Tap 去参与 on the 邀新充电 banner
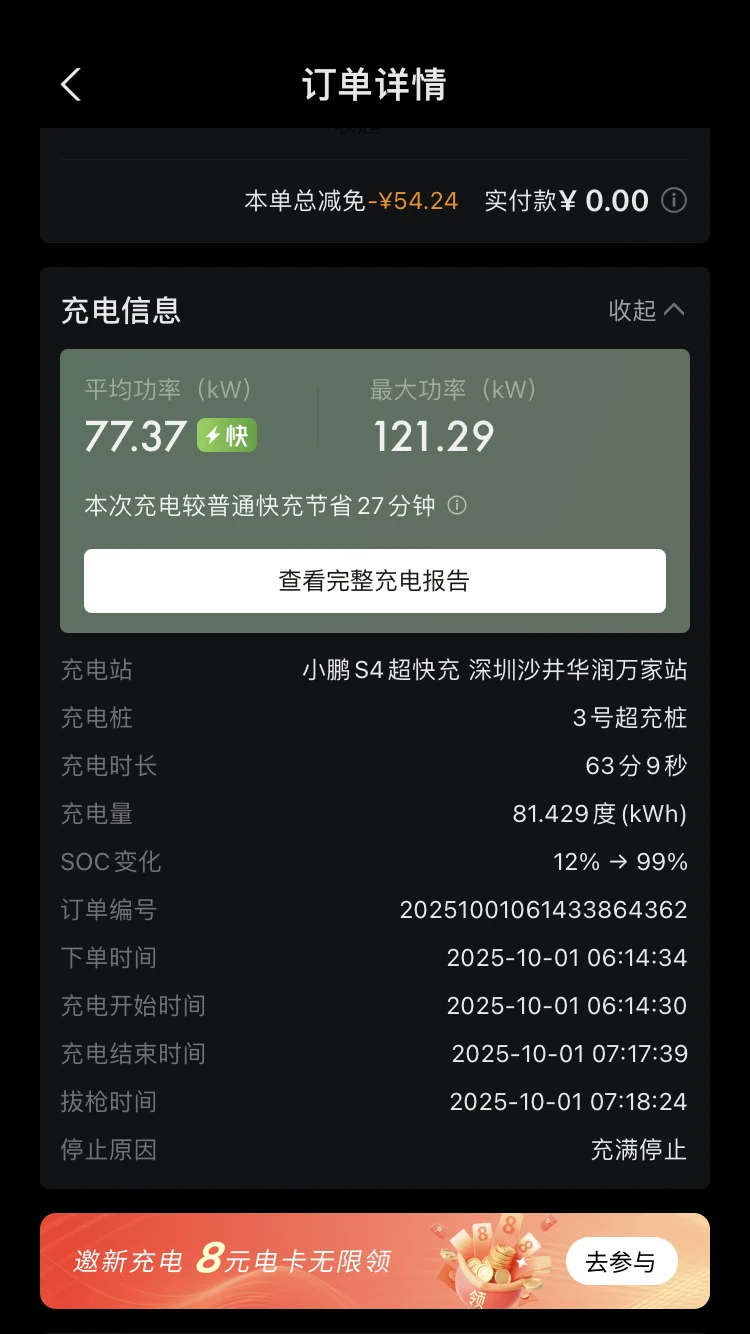 pos(621,1262)
